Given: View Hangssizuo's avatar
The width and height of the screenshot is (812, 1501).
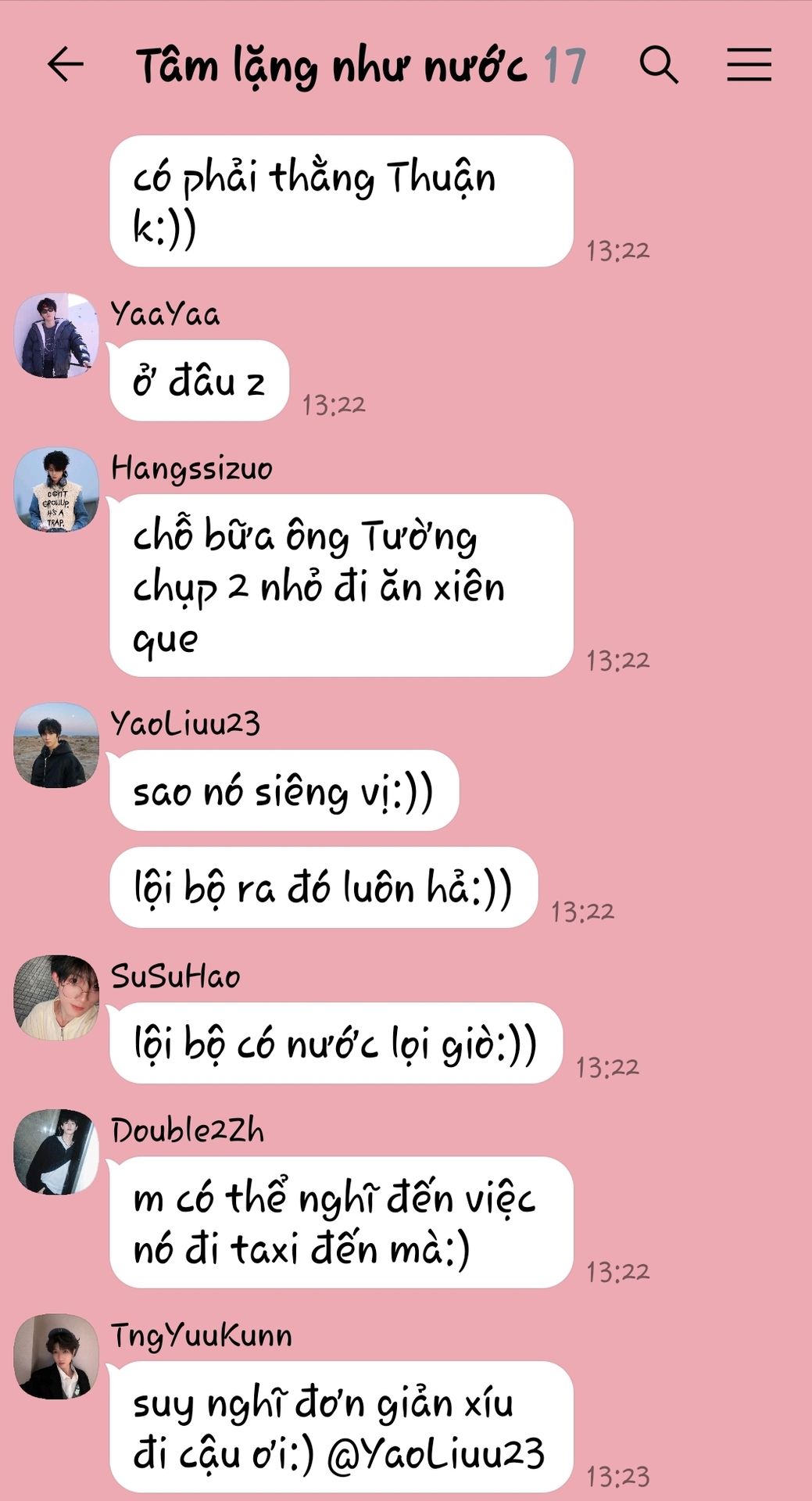Looking at the screenshot, I should 56,490.
